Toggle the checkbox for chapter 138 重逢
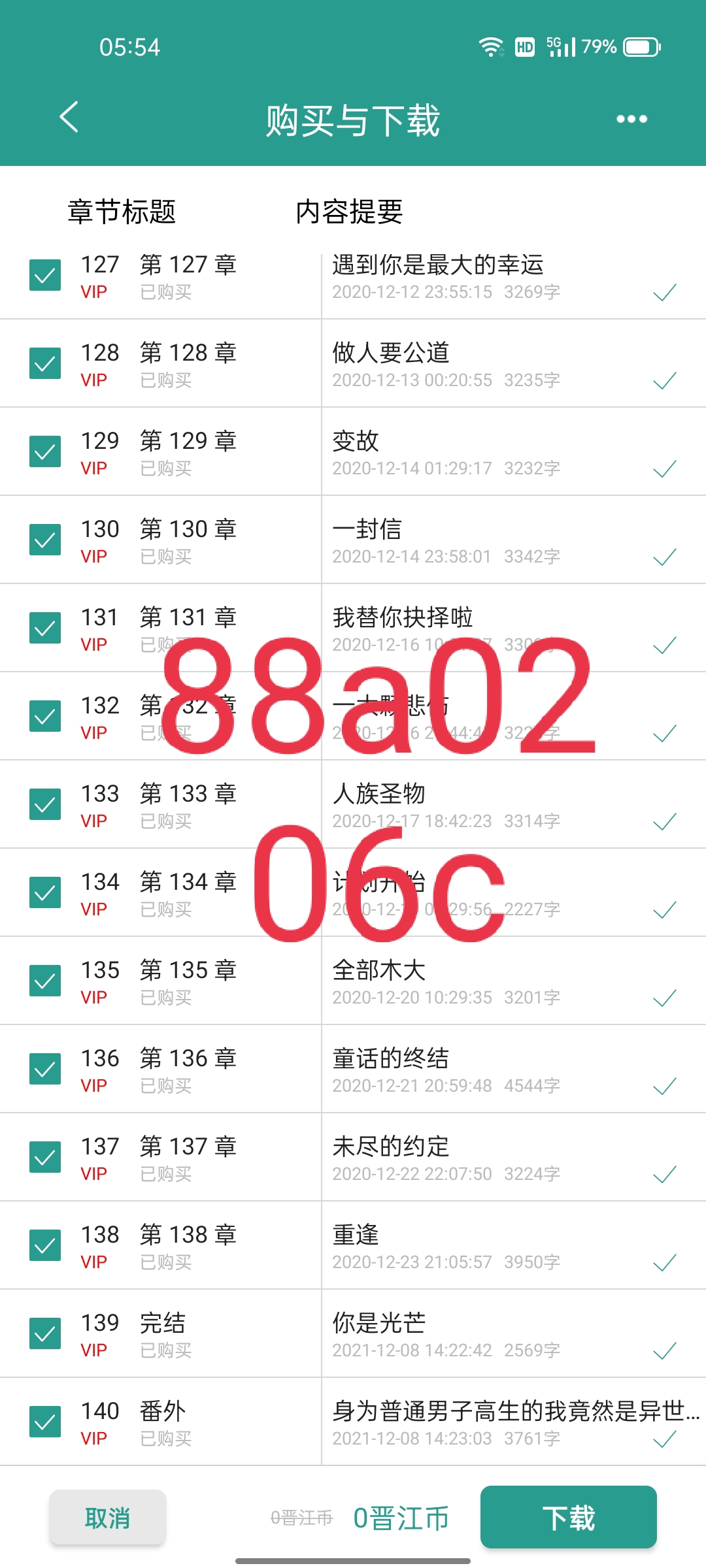The width and height of the screenshot is (706, 1568). 45,1245
